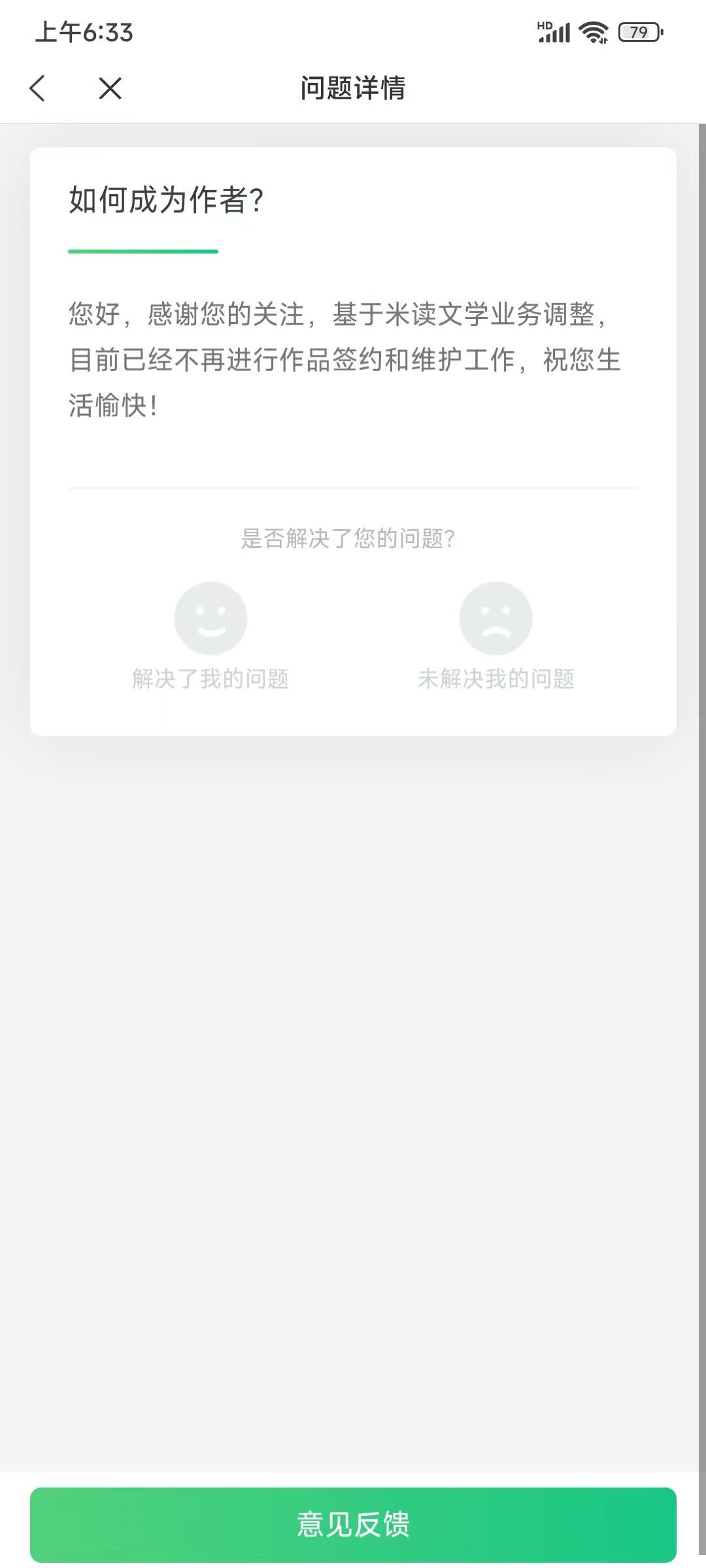Choose 解决了我的问题 feedback option
Image resolution: width=706 pixels, height=1568 pixels.
click(x=210, y=678)
